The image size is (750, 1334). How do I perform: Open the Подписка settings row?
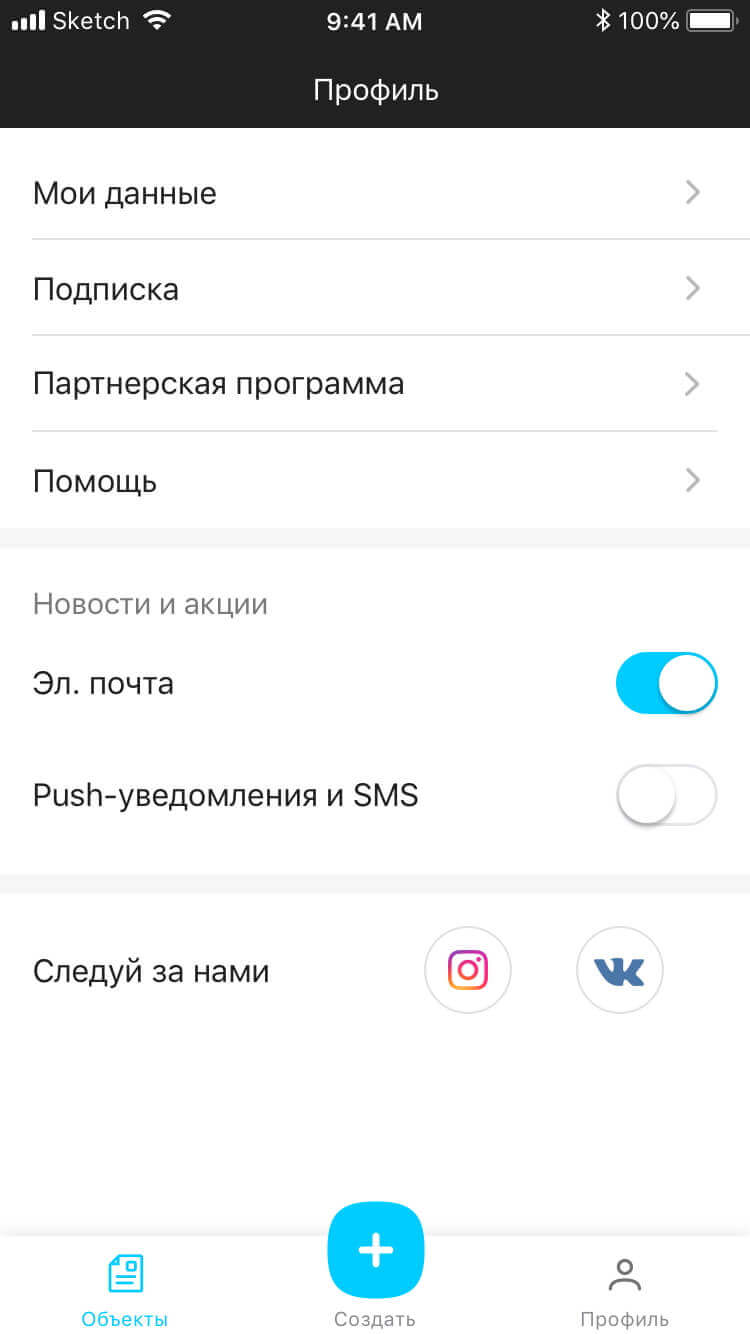[x=375, y=288]
